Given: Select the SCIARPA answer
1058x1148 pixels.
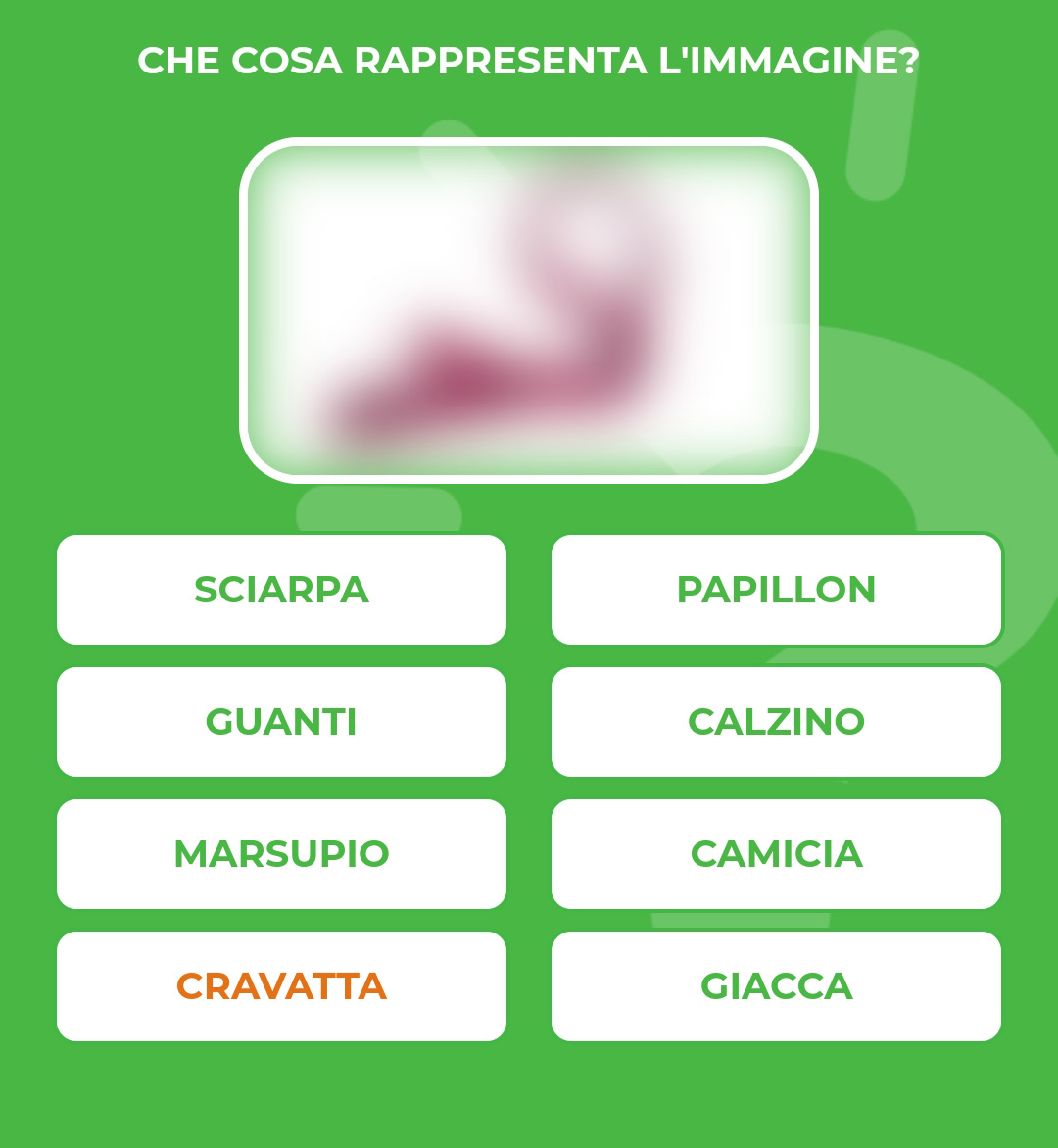Looking at the screenshot, I should click(281, 590).
